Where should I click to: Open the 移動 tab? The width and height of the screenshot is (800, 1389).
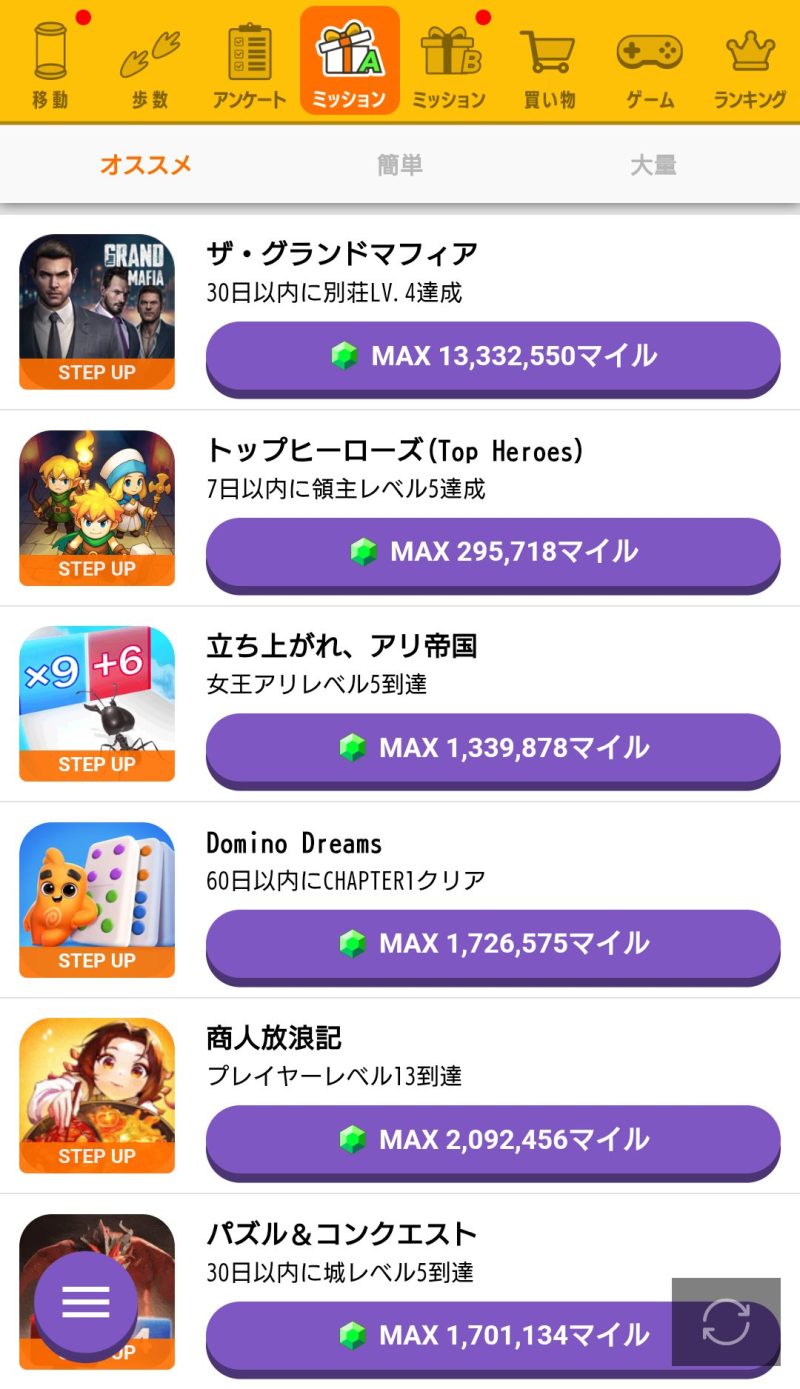(50, 62)
